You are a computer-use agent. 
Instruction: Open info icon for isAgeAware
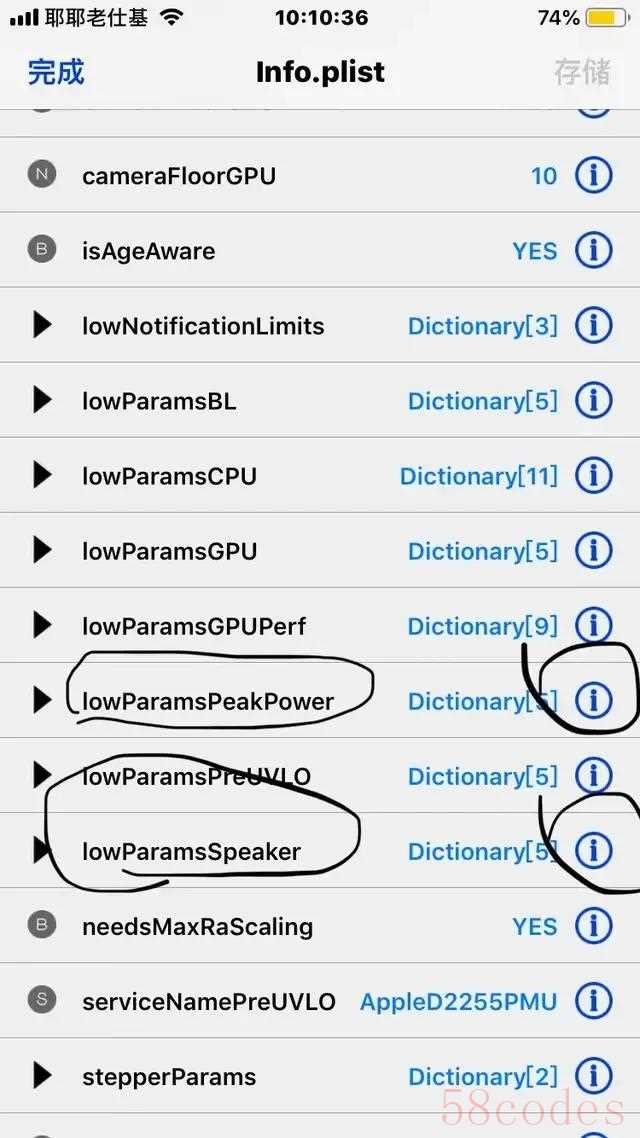click(594, 250)
